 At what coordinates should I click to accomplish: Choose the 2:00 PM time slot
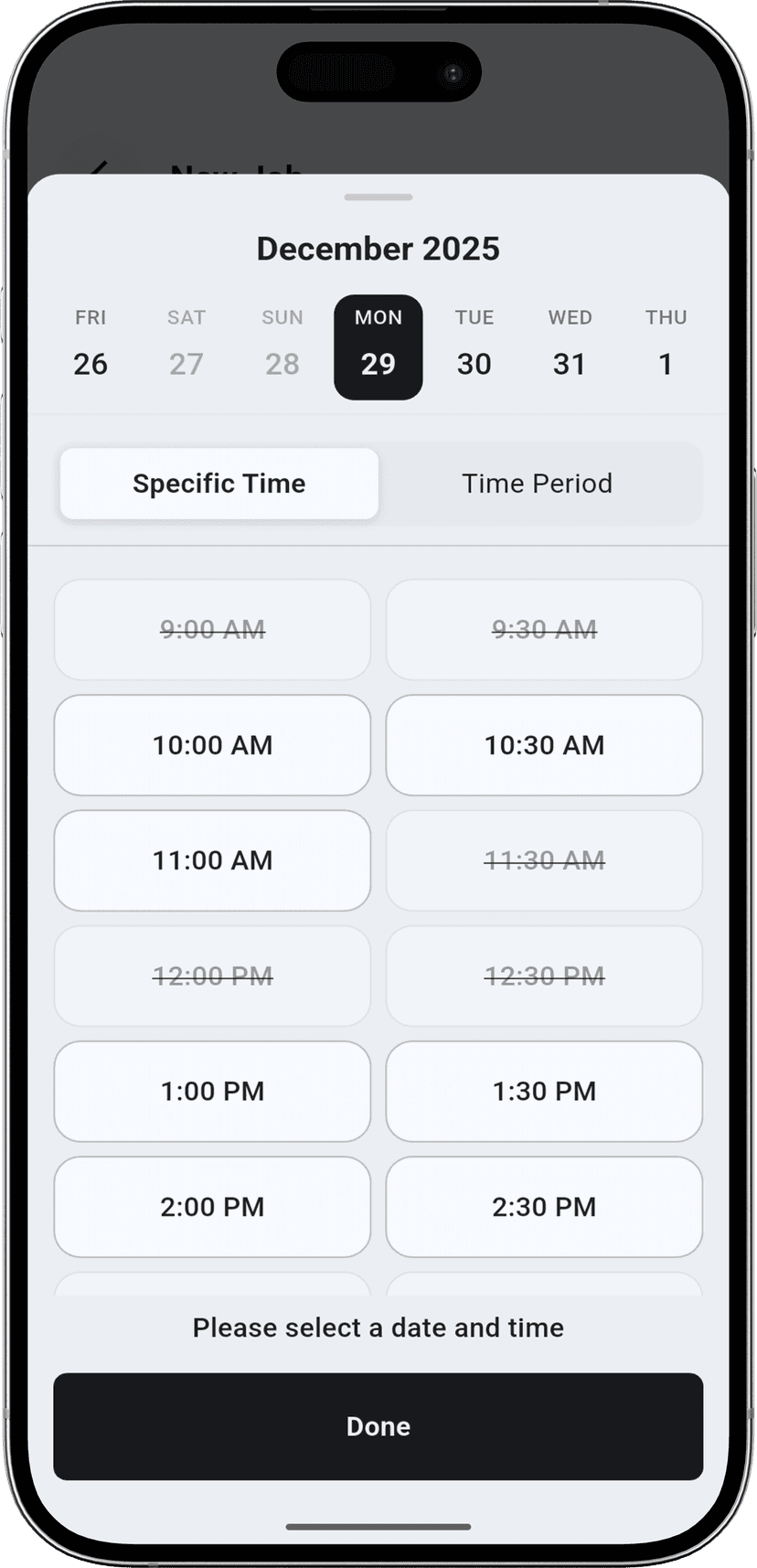tap(212, 1206)
